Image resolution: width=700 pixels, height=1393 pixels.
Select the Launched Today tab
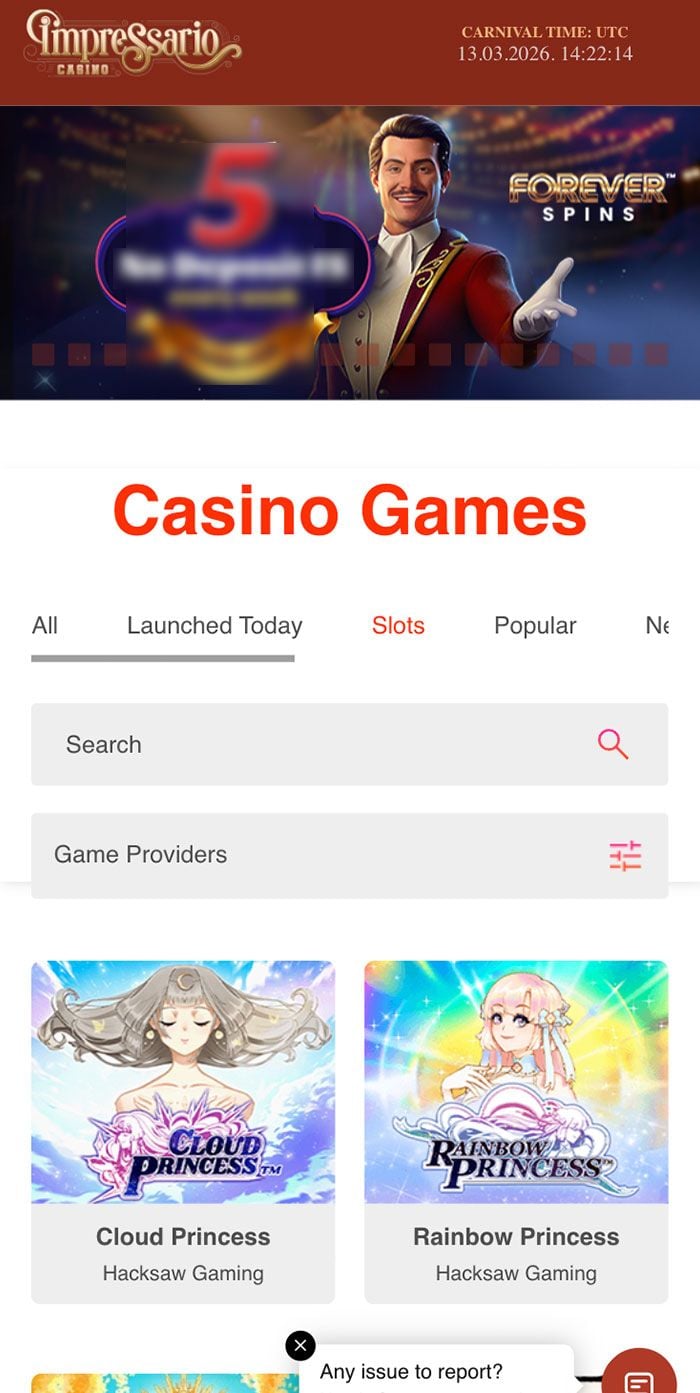click(x=214, y=626)
